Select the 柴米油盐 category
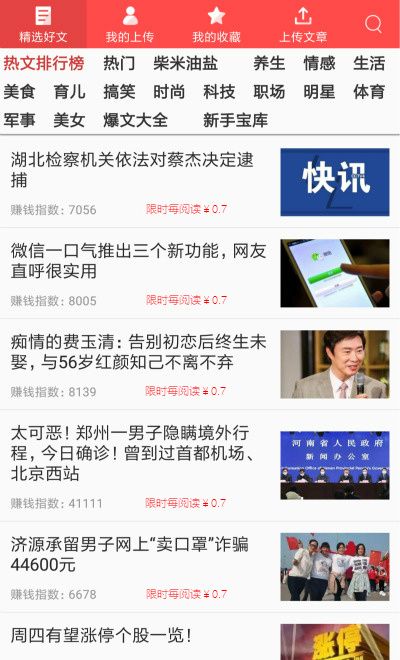 point(185,64)
